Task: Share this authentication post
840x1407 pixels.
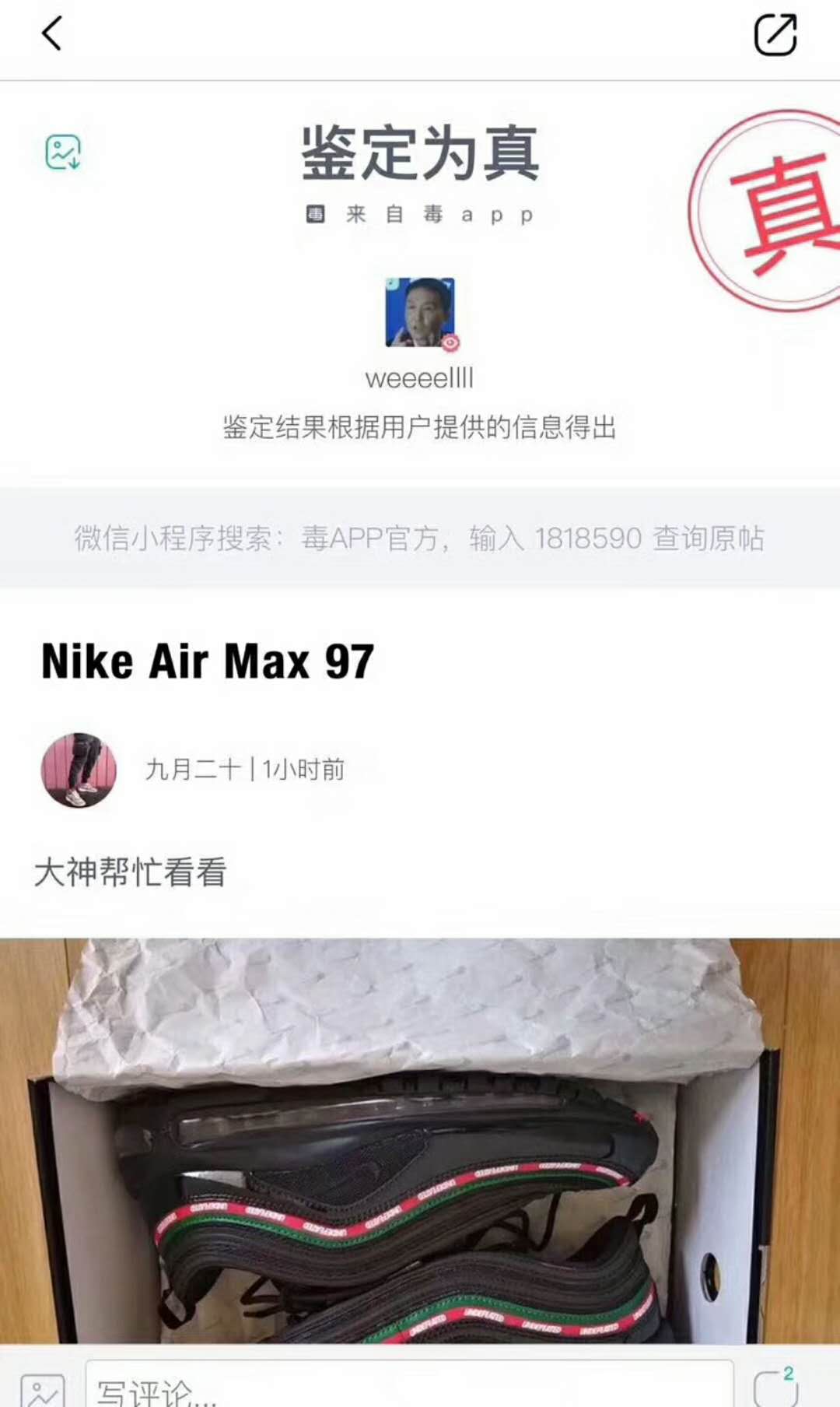Action: [x=775, y=35]
